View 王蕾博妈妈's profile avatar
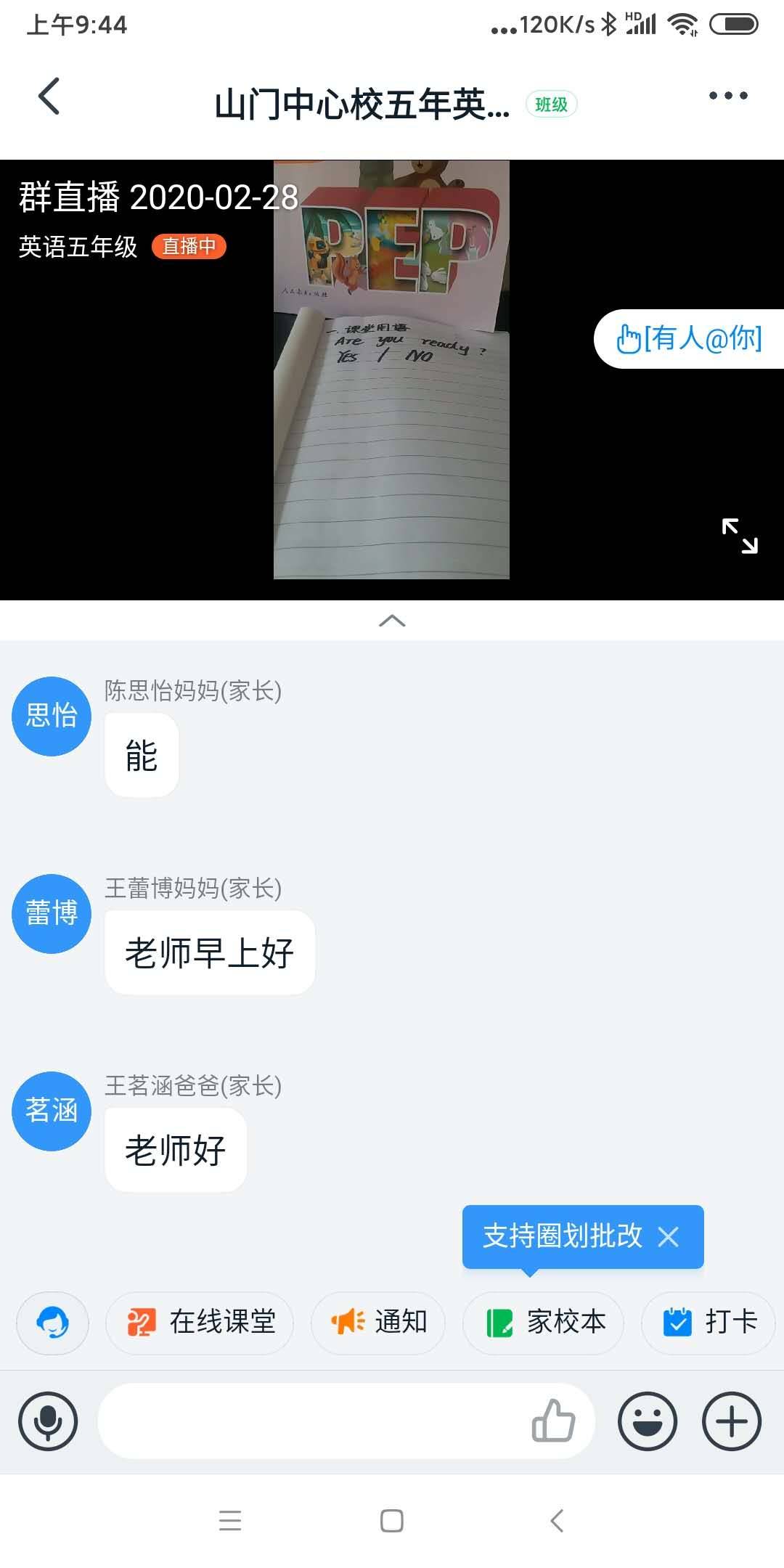Viewport: 784px width, 1568px height. [x=52, y=914]
